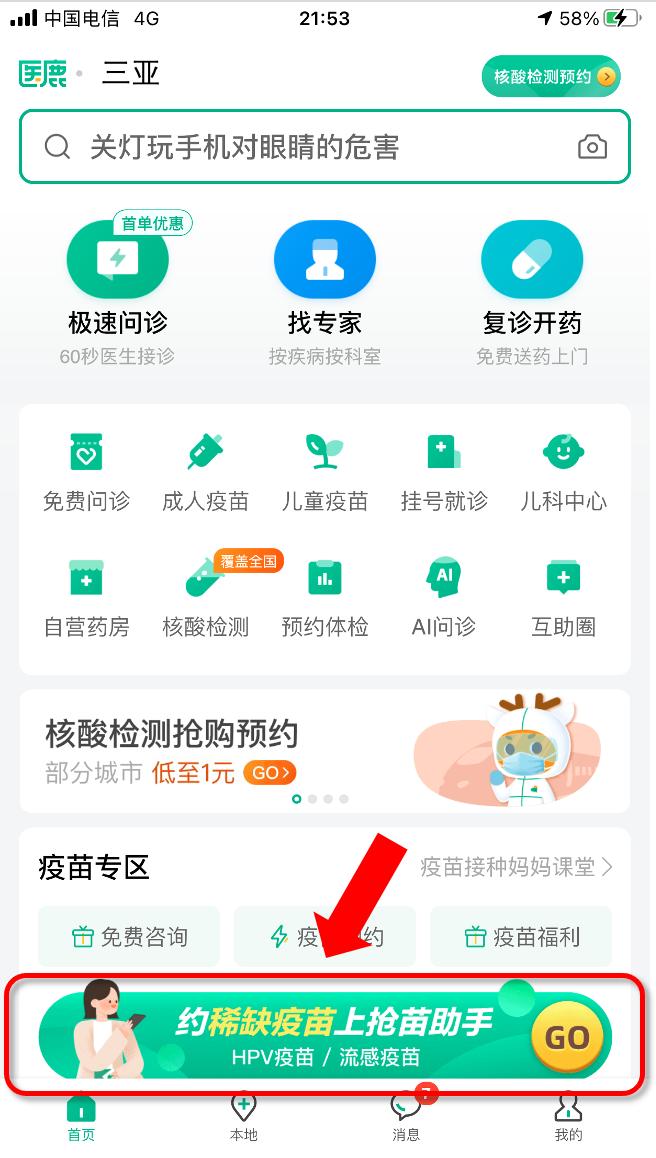Open 儿科中心 pediatric center
Screen dimensions: 656x1158
[x=563, y=471]
